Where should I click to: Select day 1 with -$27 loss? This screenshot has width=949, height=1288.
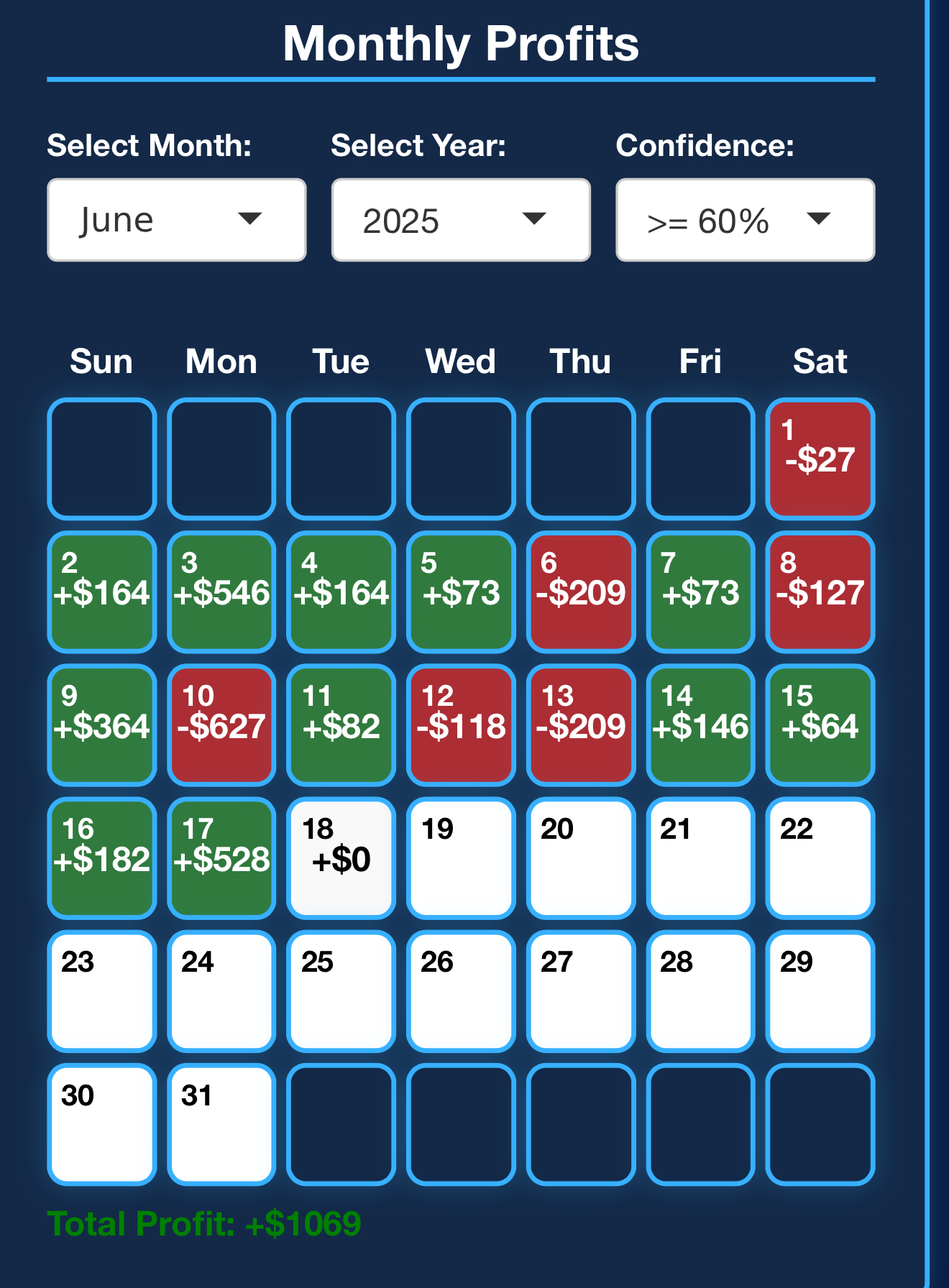pyautogui.click(x=820, y=459)
